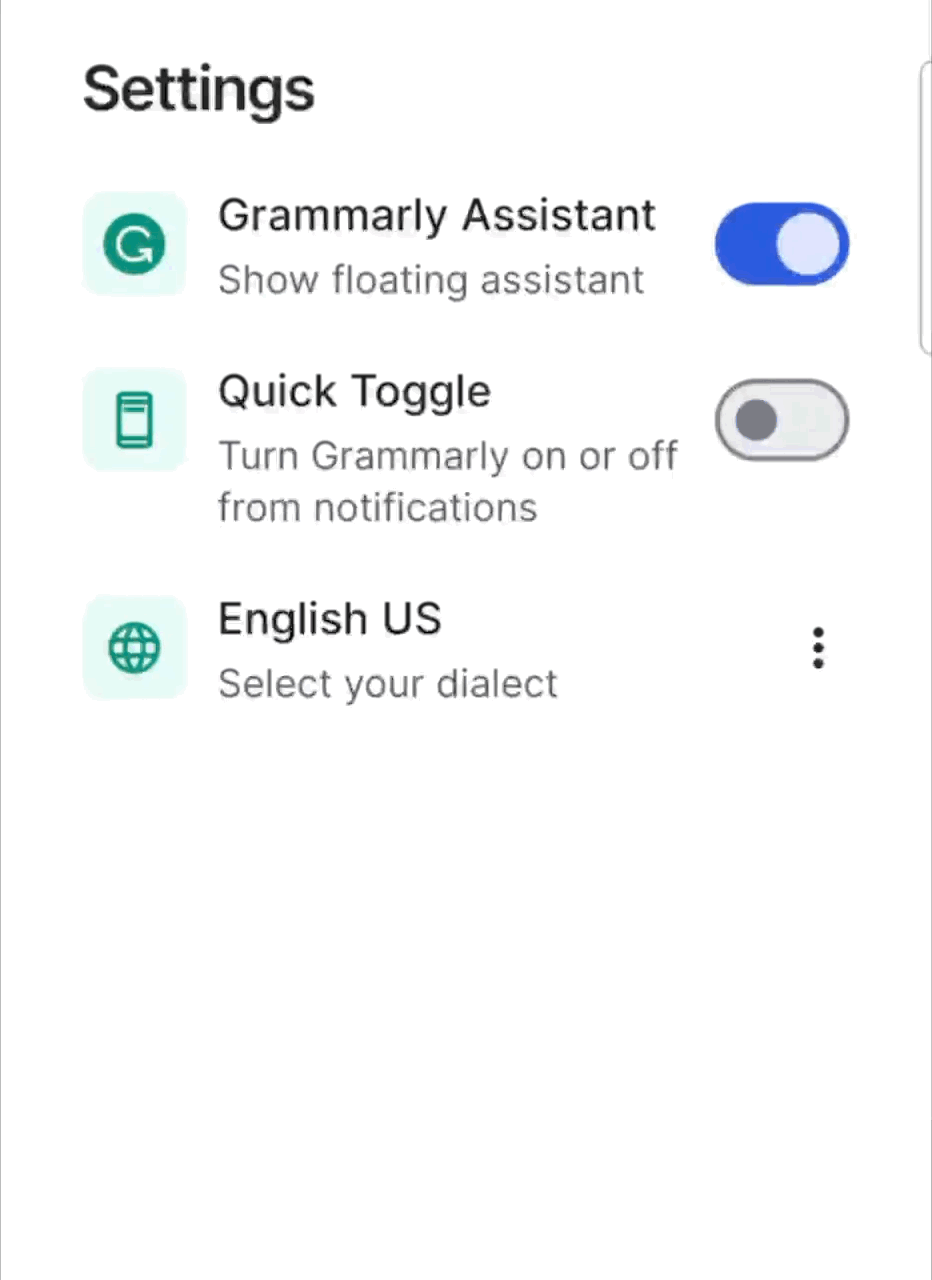
Task: Select the Settings heading
Action: tap(198, 88)
